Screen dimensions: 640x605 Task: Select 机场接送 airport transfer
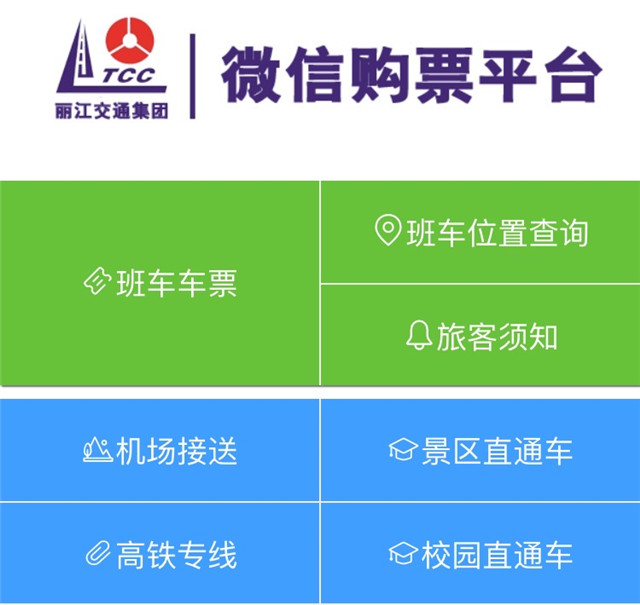point(160,451)
